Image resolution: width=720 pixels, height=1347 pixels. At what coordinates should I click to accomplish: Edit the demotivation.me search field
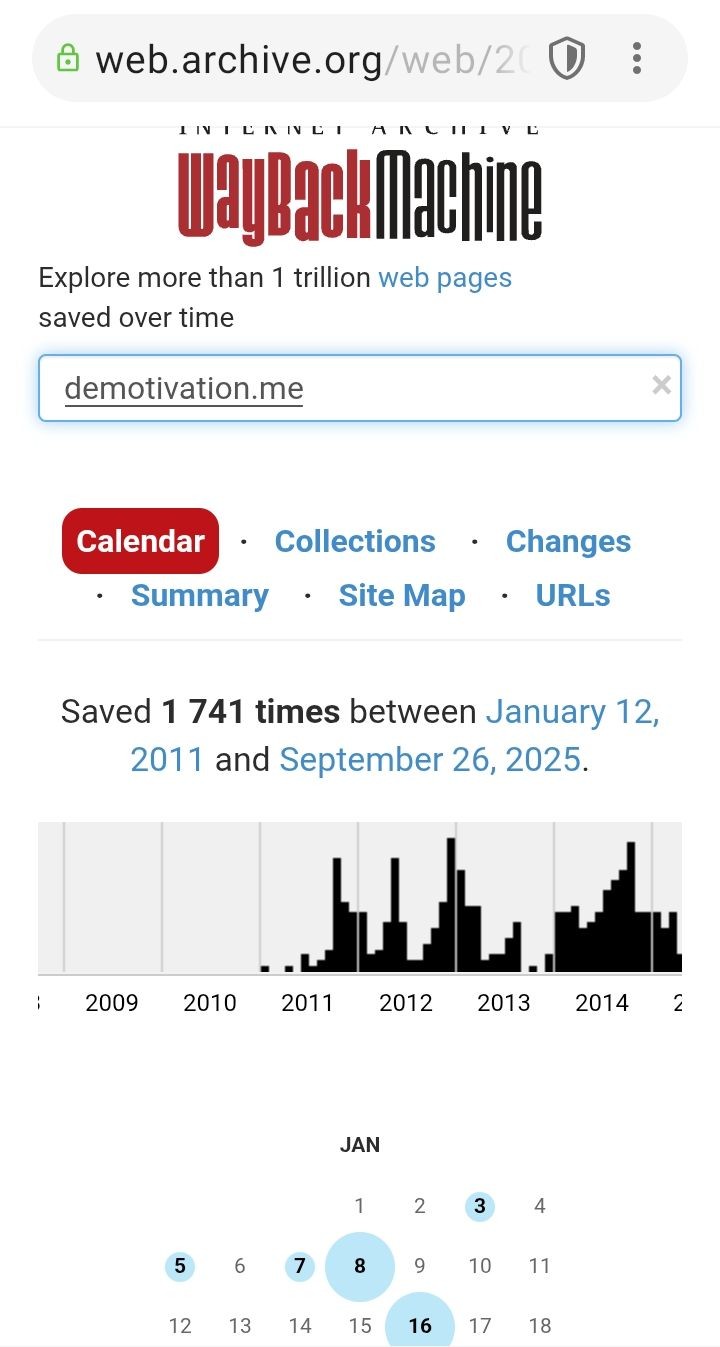tap(340, 388)
